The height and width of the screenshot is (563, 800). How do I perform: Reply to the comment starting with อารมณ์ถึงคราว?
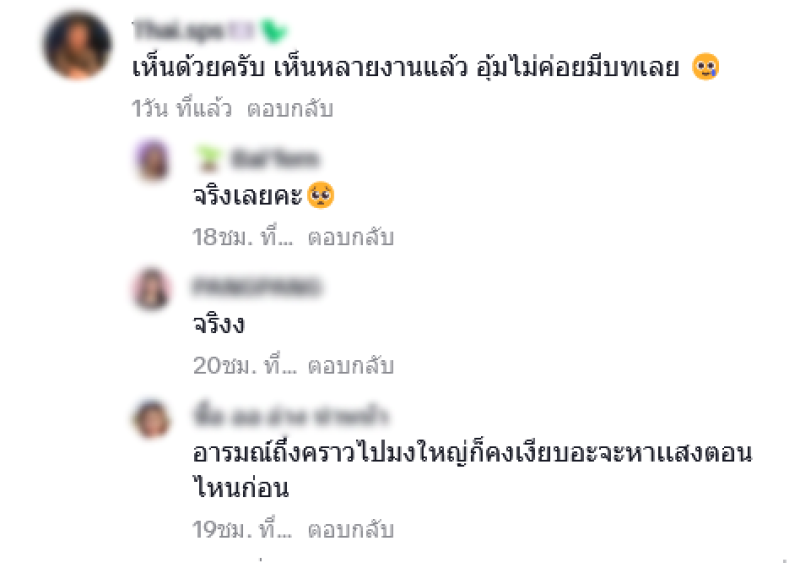pos(350,530)
